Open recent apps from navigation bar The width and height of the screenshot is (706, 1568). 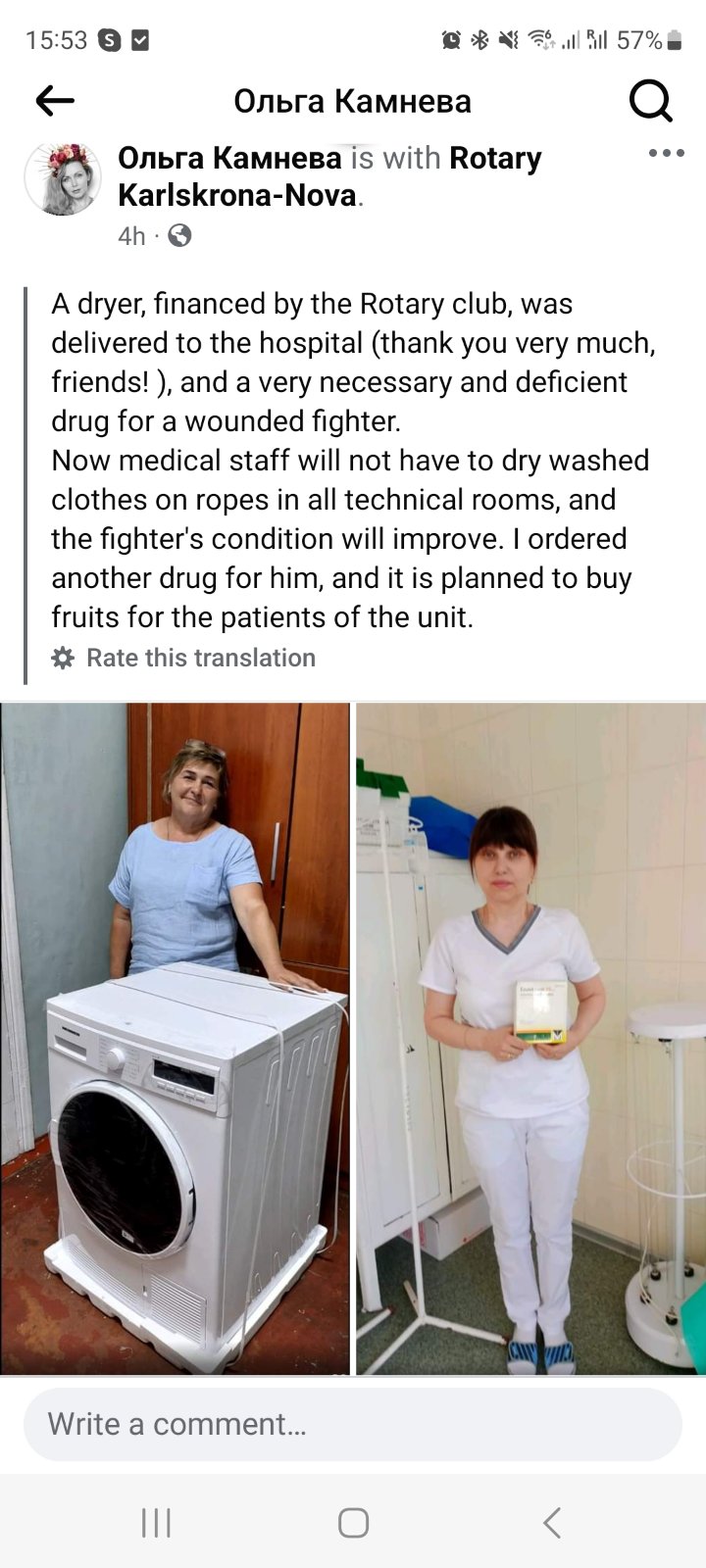click(156, 1522)
